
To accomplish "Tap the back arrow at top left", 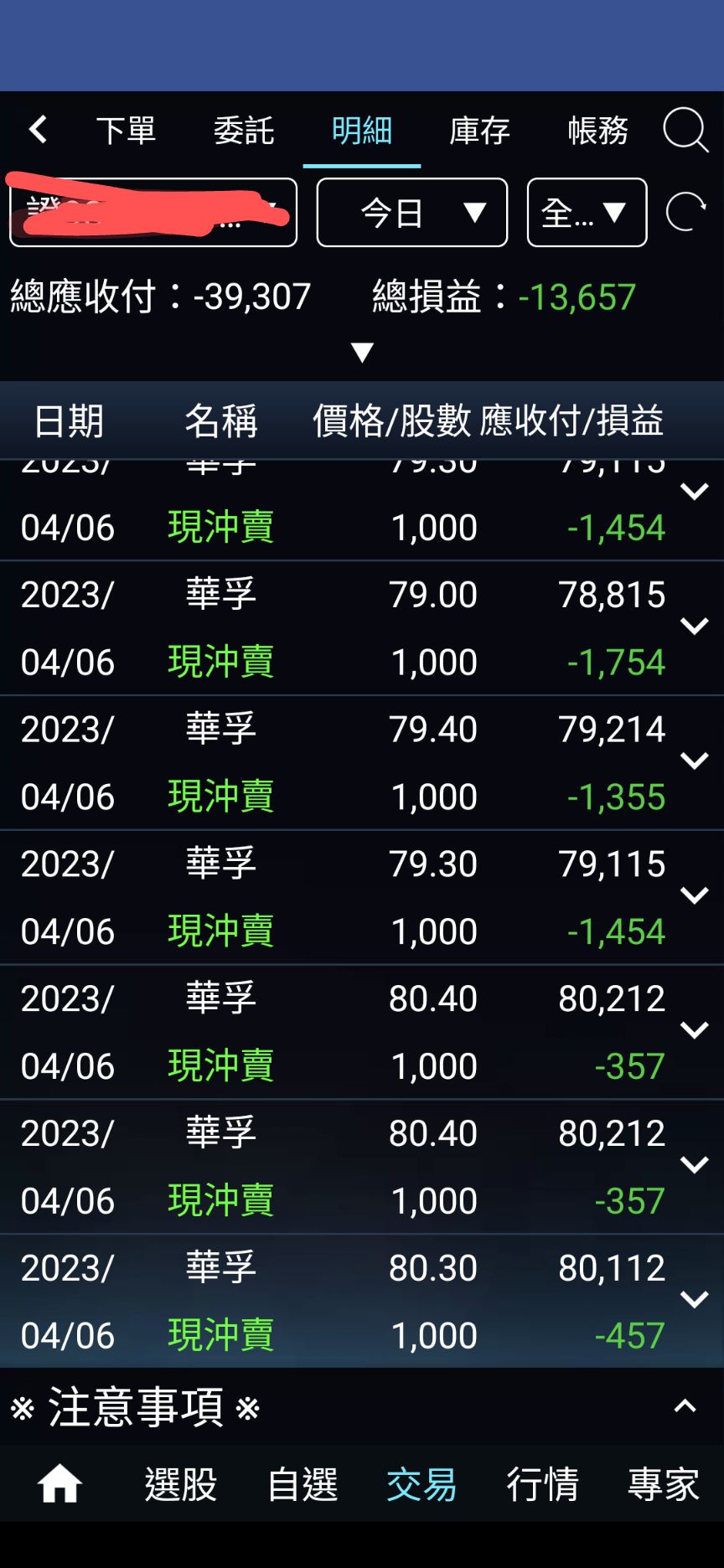I will tap(37, 129).
